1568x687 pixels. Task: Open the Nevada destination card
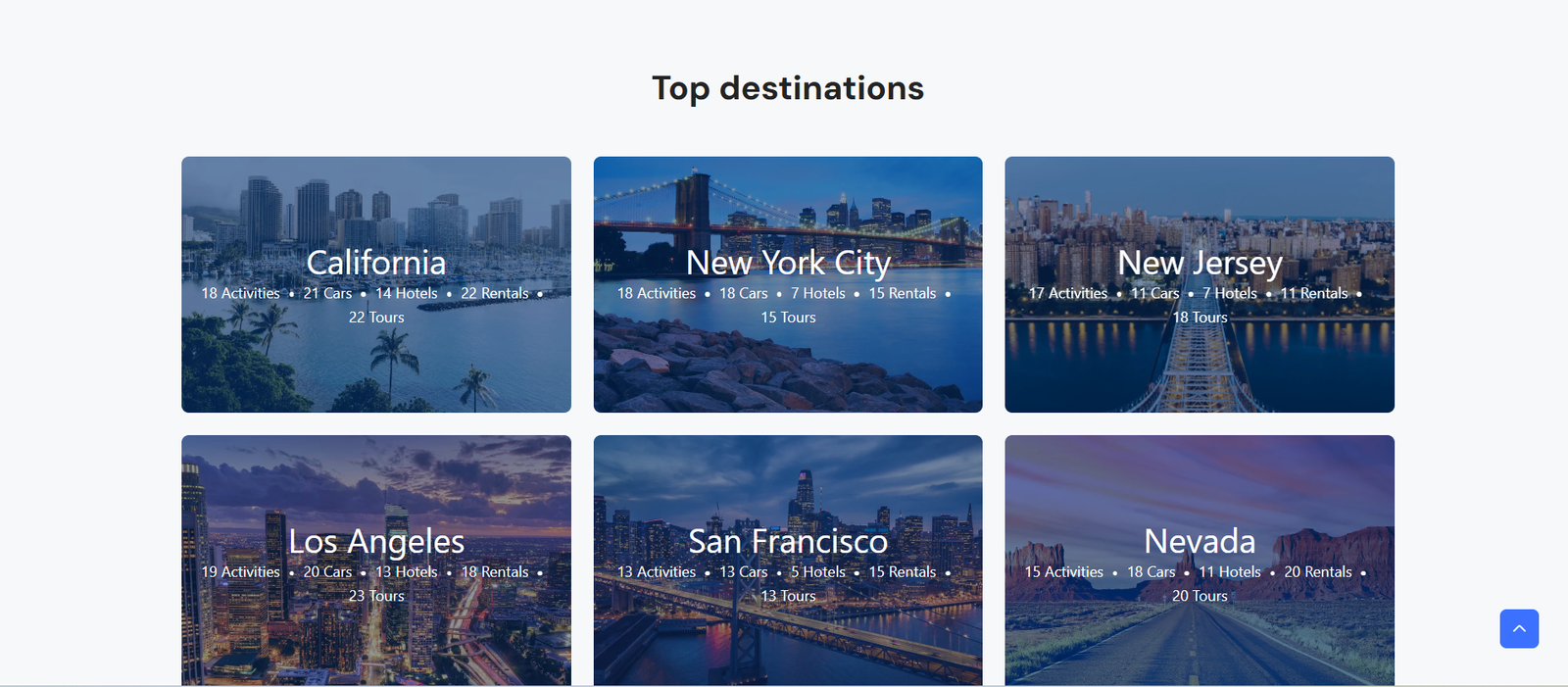coord(1200,541)
